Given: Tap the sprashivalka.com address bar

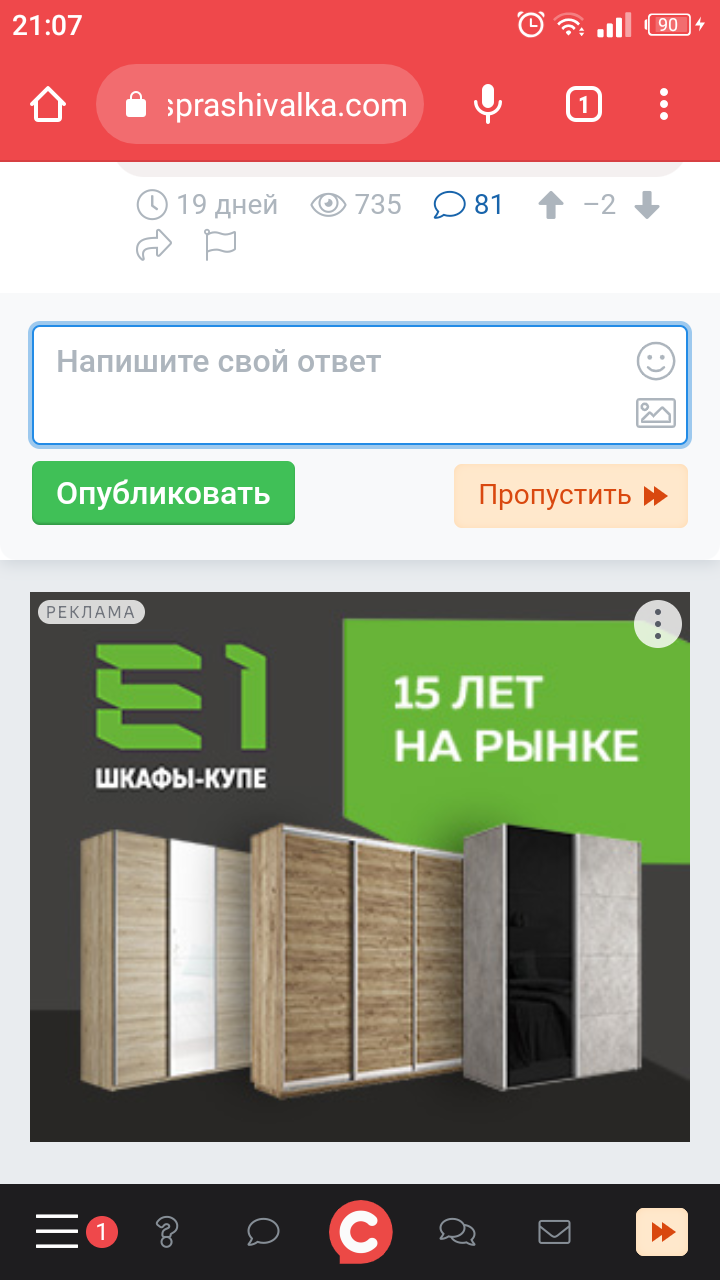Looking at the screenshot, I should coord(260,104).
